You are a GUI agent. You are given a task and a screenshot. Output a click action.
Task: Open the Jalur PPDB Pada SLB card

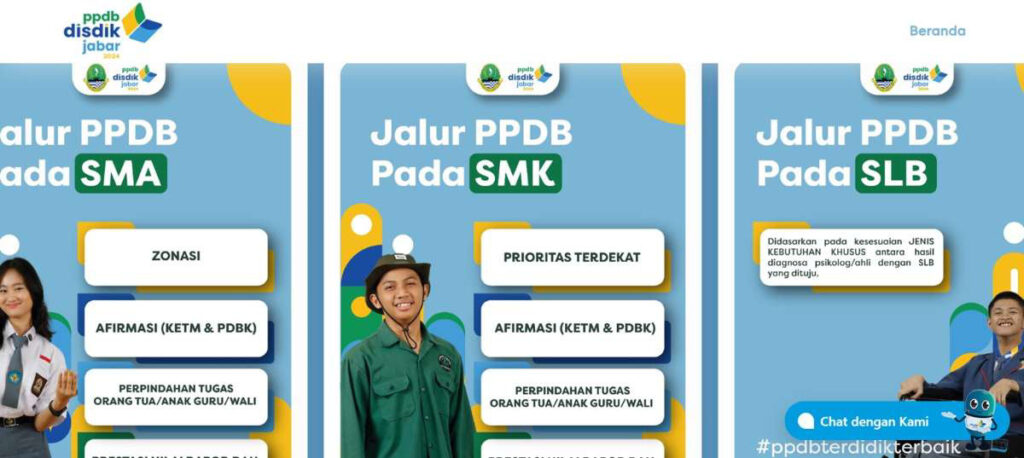878,260
